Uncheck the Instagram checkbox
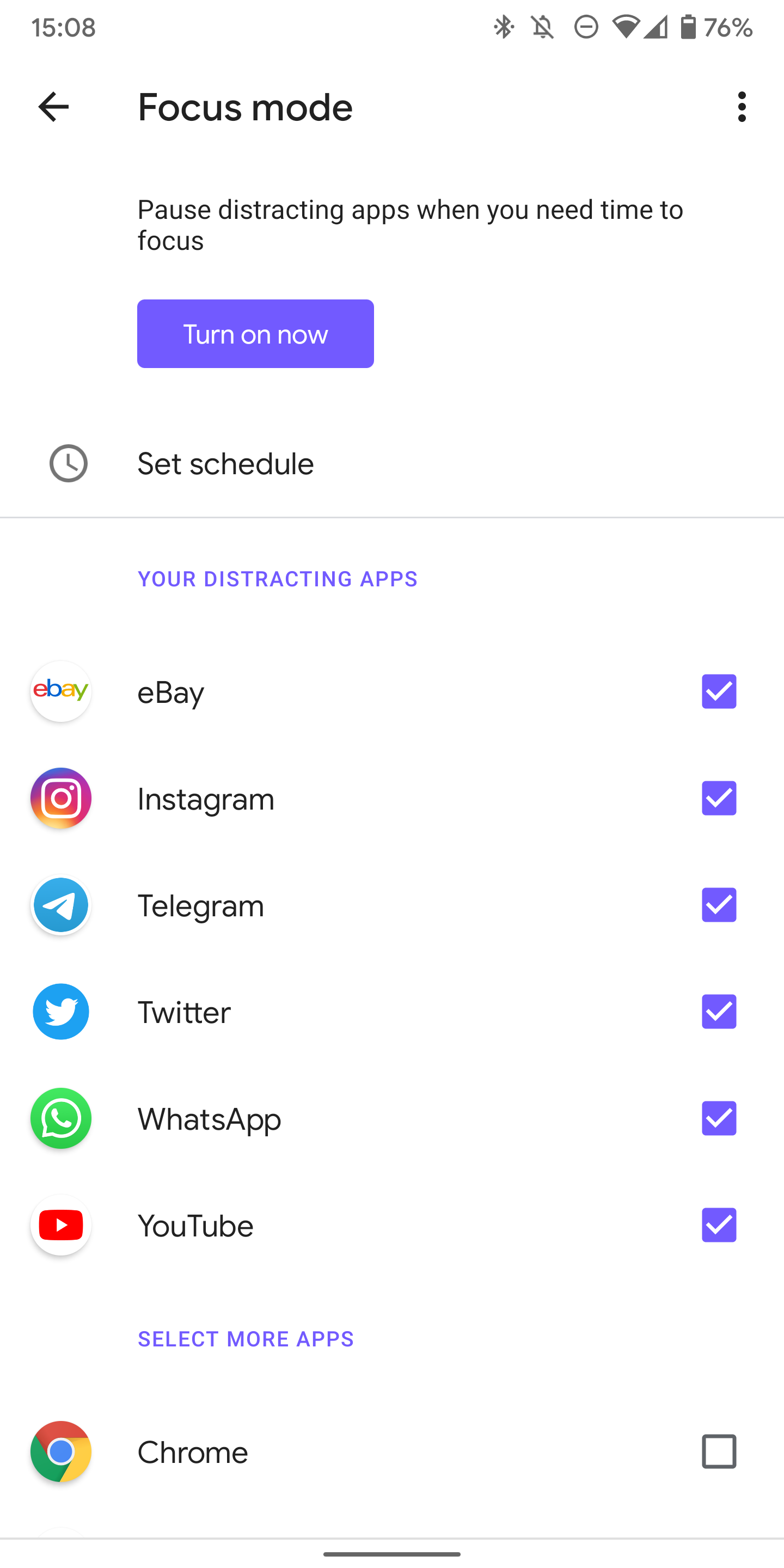 tap(719, 798)
